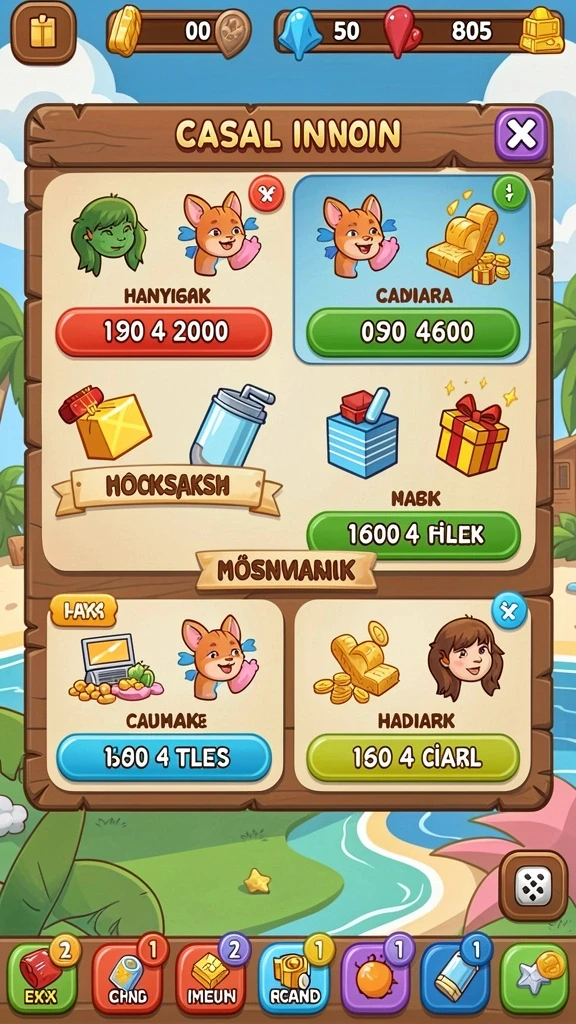The image size is (576, 1024).
Task: Open the green star and coin item
Action: point(534,978)
